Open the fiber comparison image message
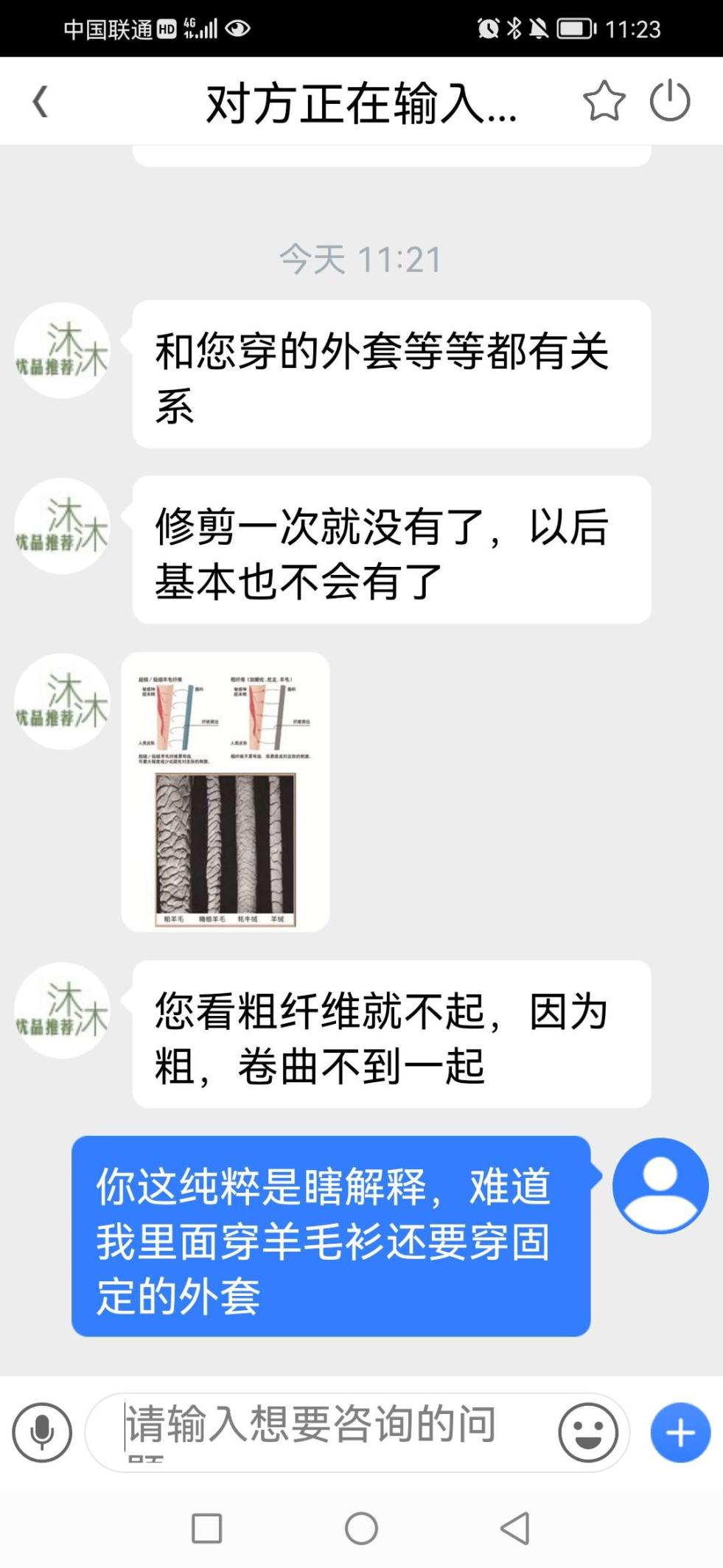The image size is (723, 1568). (226, 792)
